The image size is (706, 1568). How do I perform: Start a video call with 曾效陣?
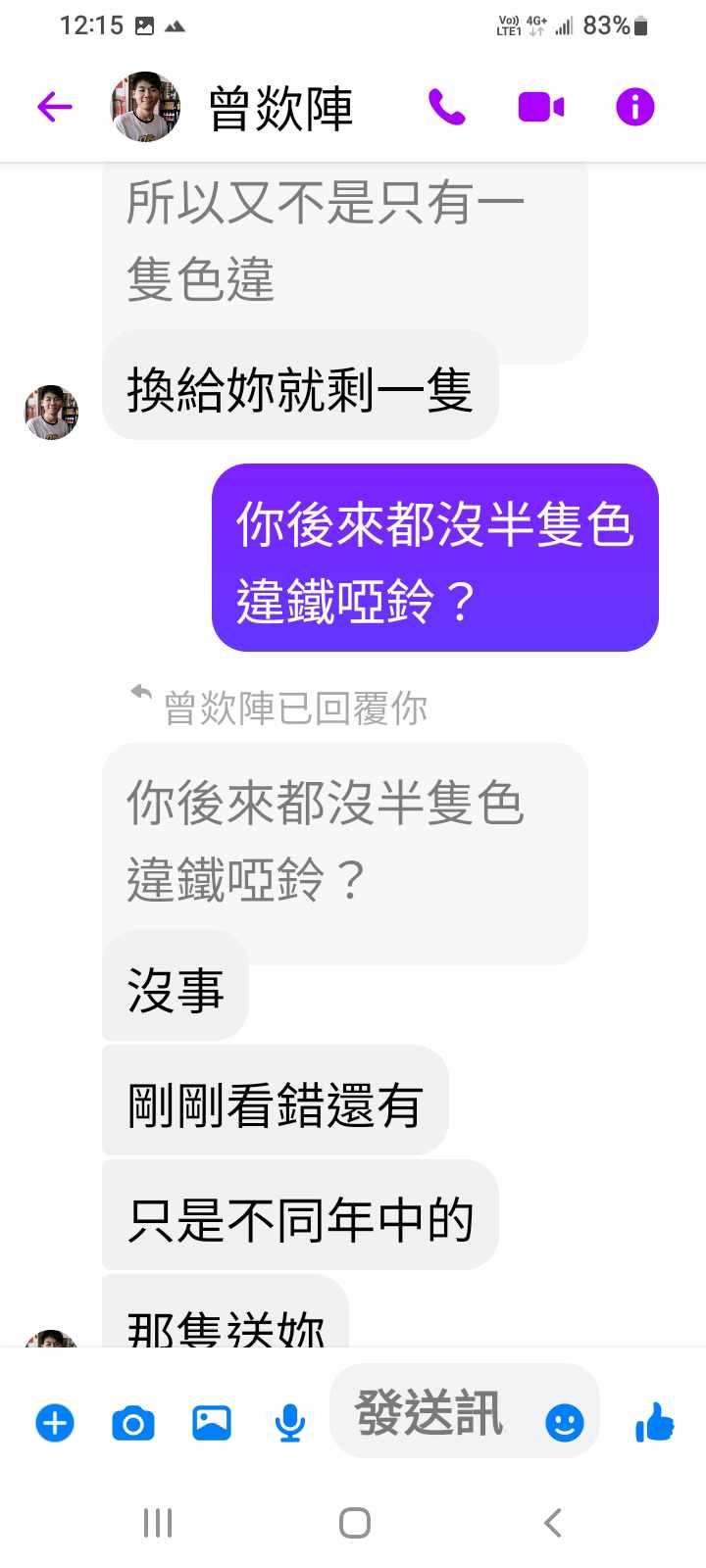coord(540,107)
